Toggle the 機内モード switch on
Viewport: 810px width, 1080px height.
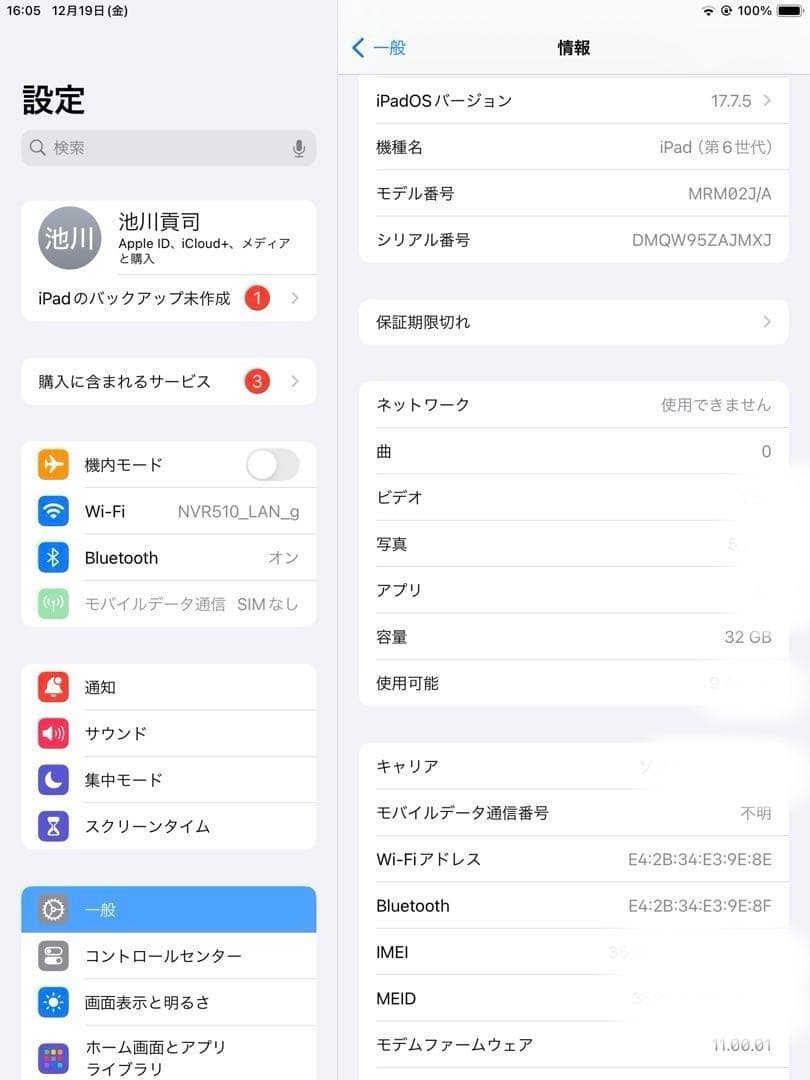tap(271, 464)
